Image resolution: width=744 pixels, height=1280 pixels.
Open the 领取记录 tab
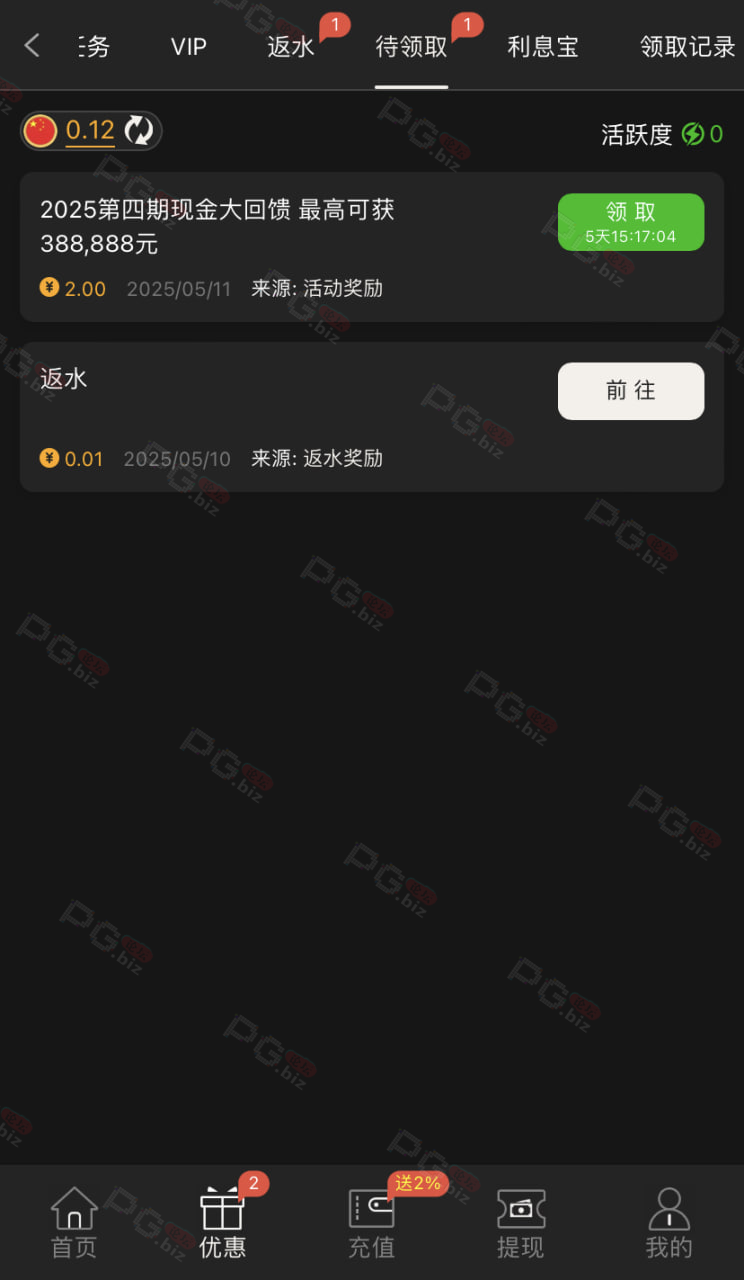coord(688,46)
